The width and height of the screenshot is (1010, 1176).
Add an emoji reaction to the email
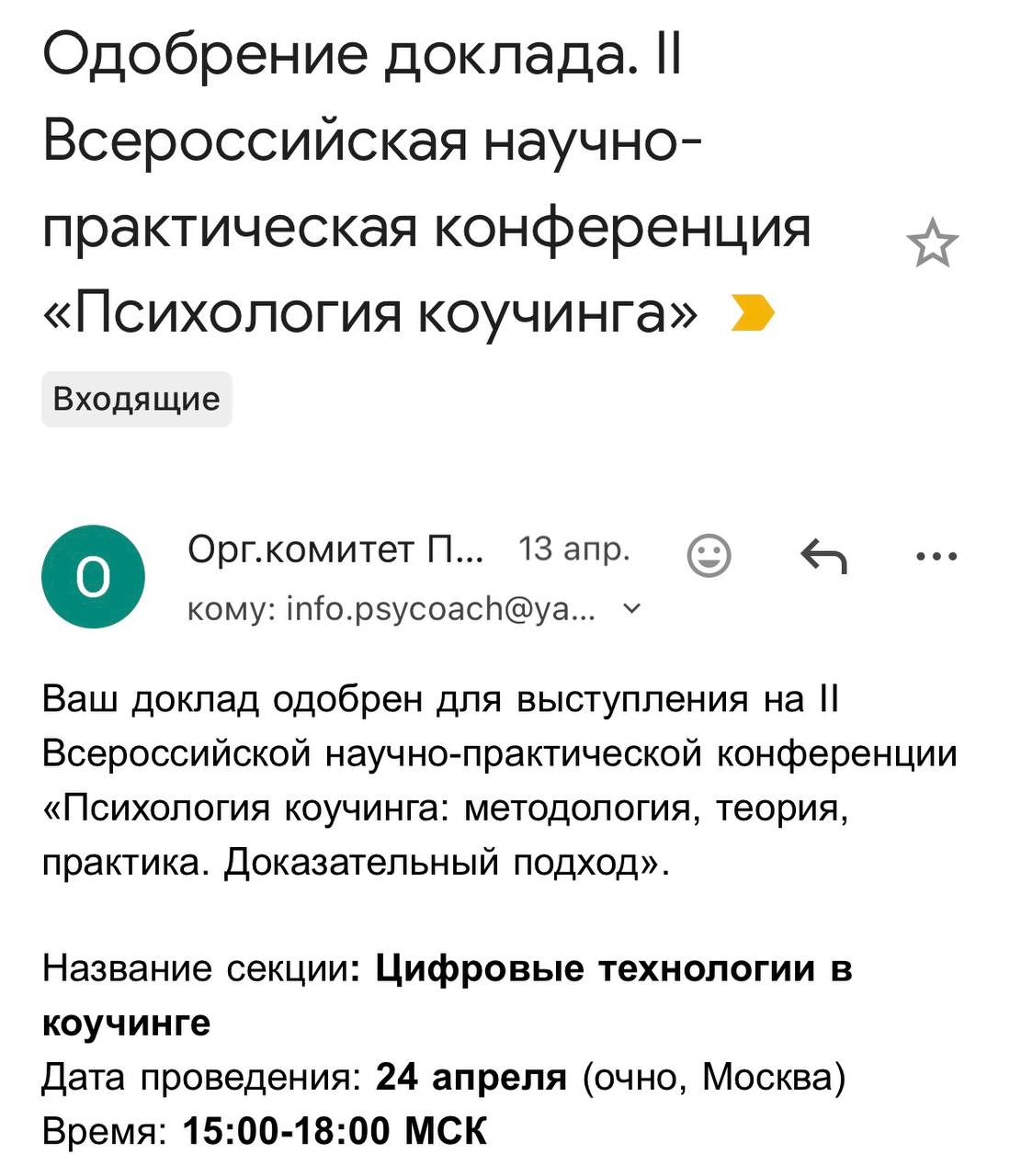(x=709, y=556)
